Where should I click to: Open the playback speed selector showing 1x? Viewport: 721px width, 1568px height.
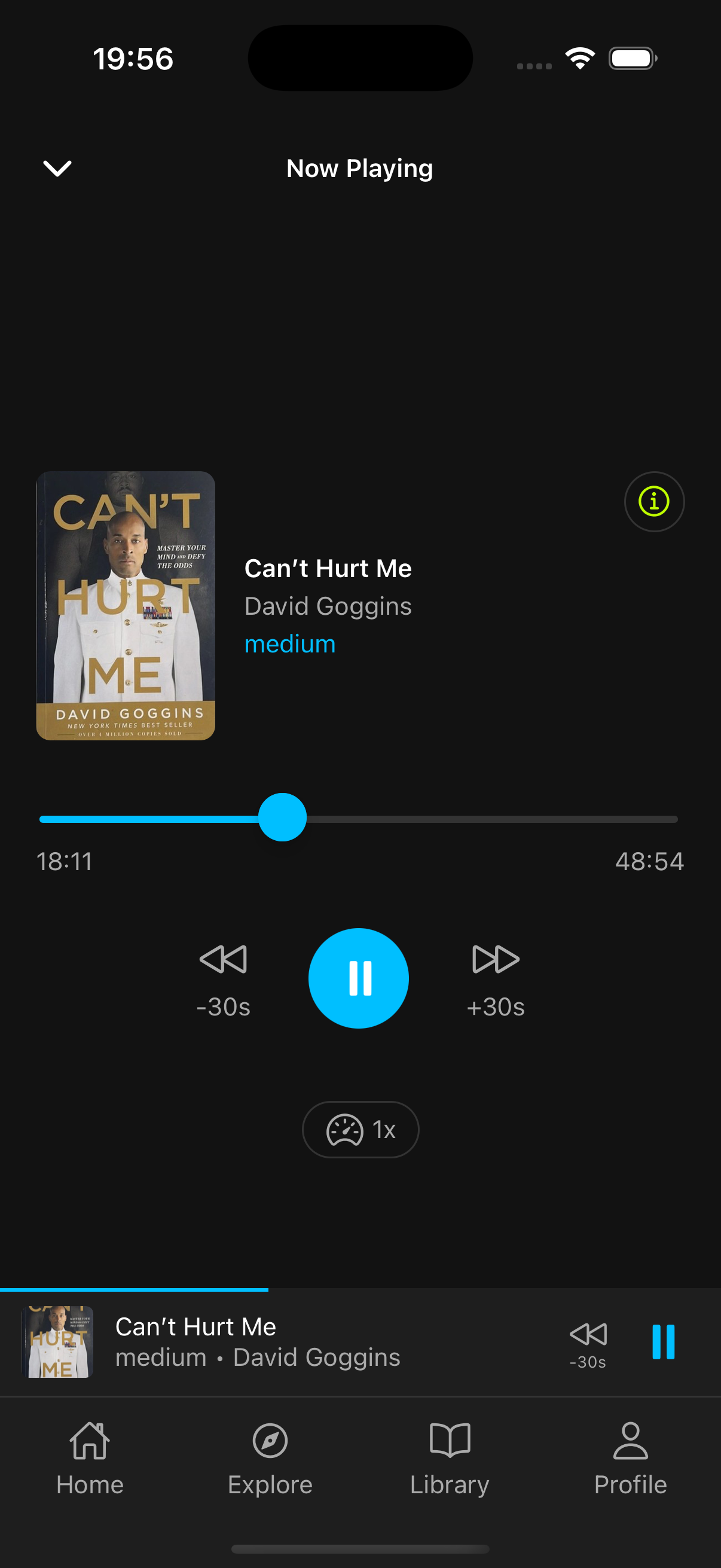(x=360, y=1129)
